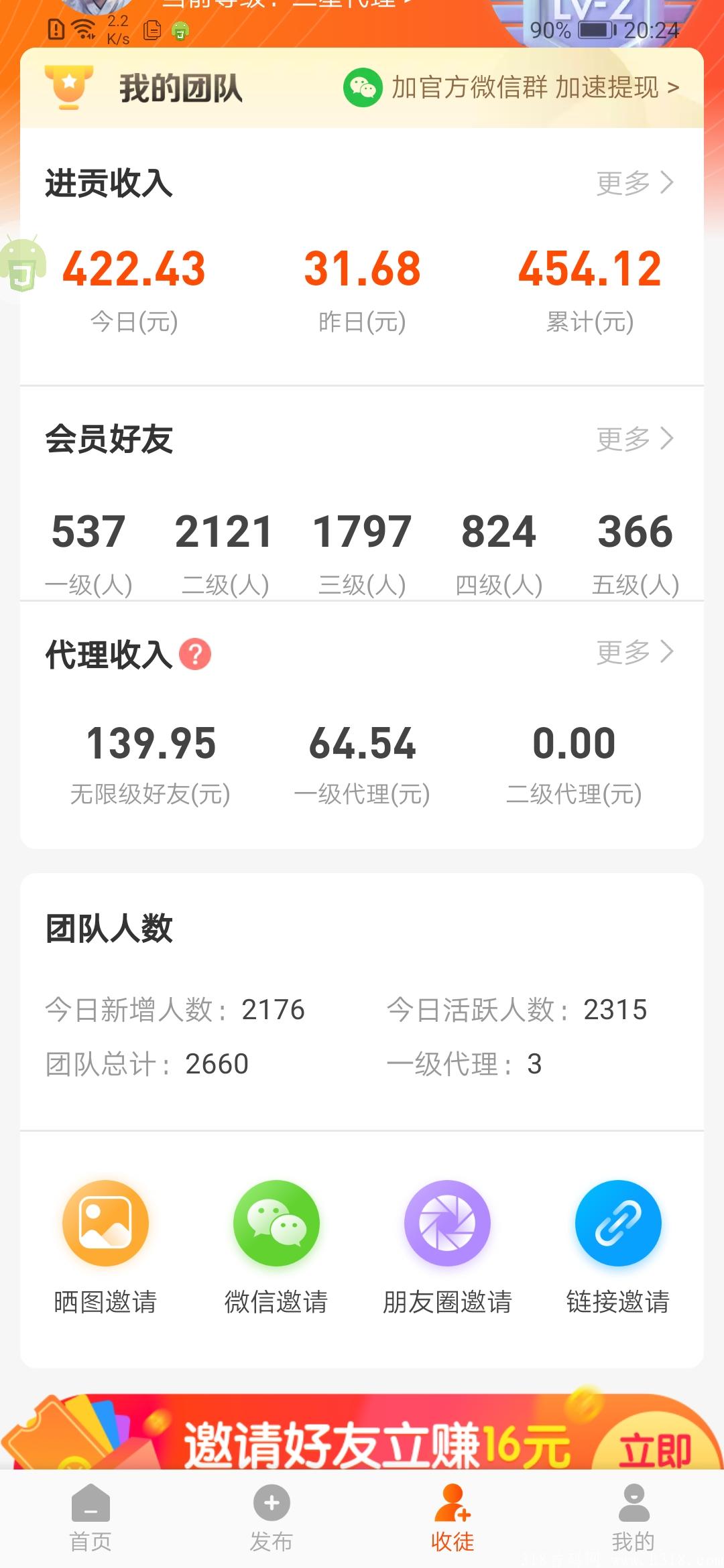Select the 微信邀请 WeChat invite icon

coord(275,1223)
